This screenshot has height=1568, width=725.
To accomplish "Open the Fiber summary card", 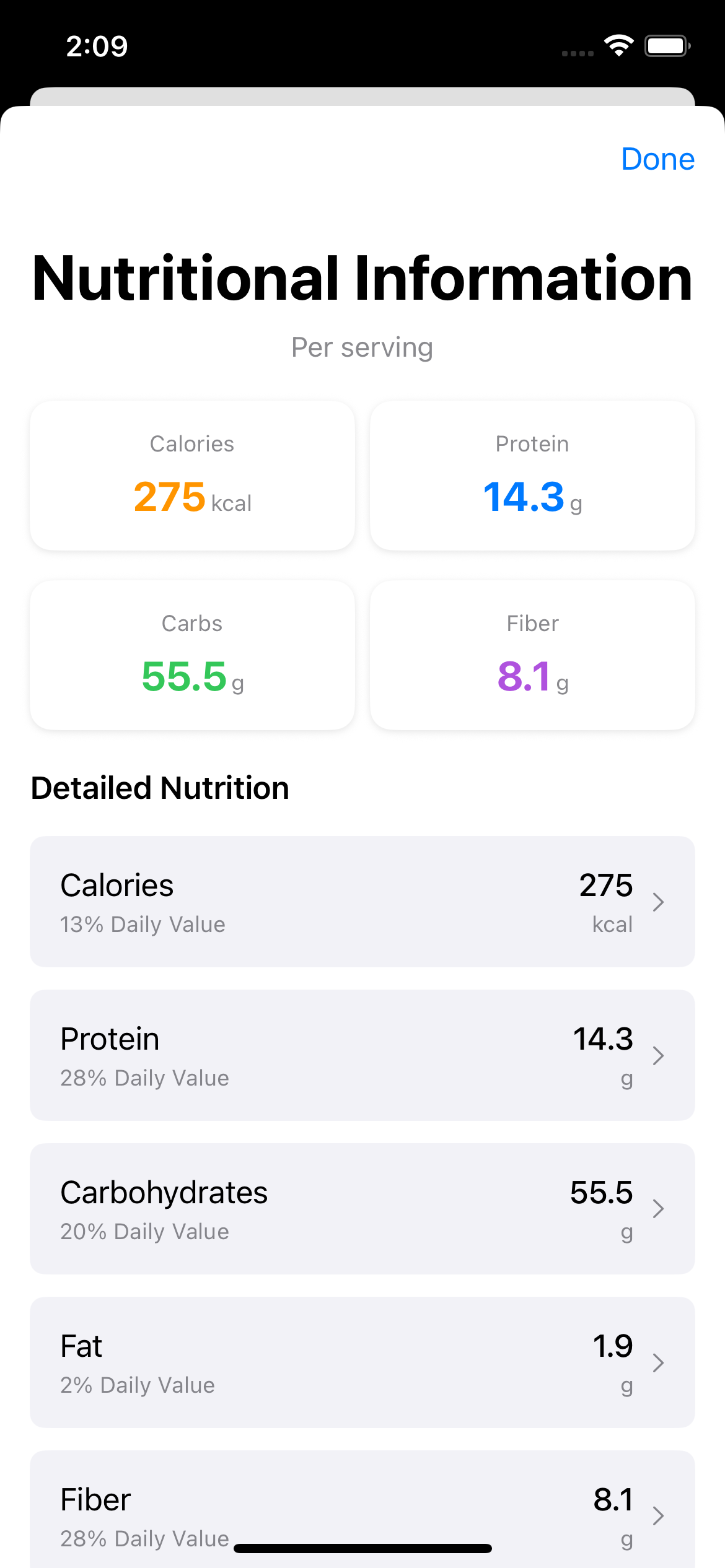I will (x=532, y=655).
